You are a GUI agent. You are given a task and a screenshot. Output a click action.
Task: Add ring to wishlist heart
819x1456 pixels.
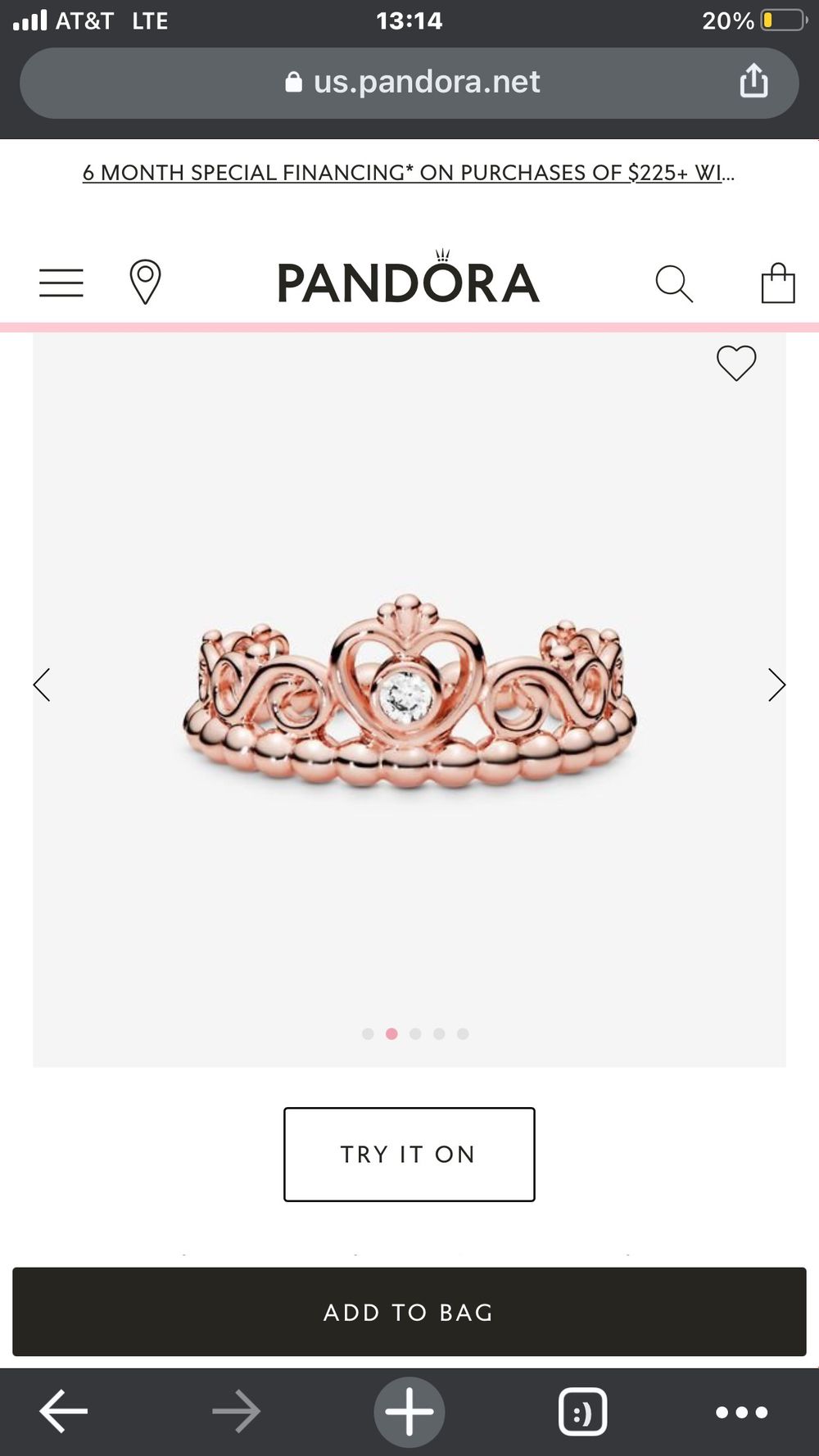[x=736, y=363]
